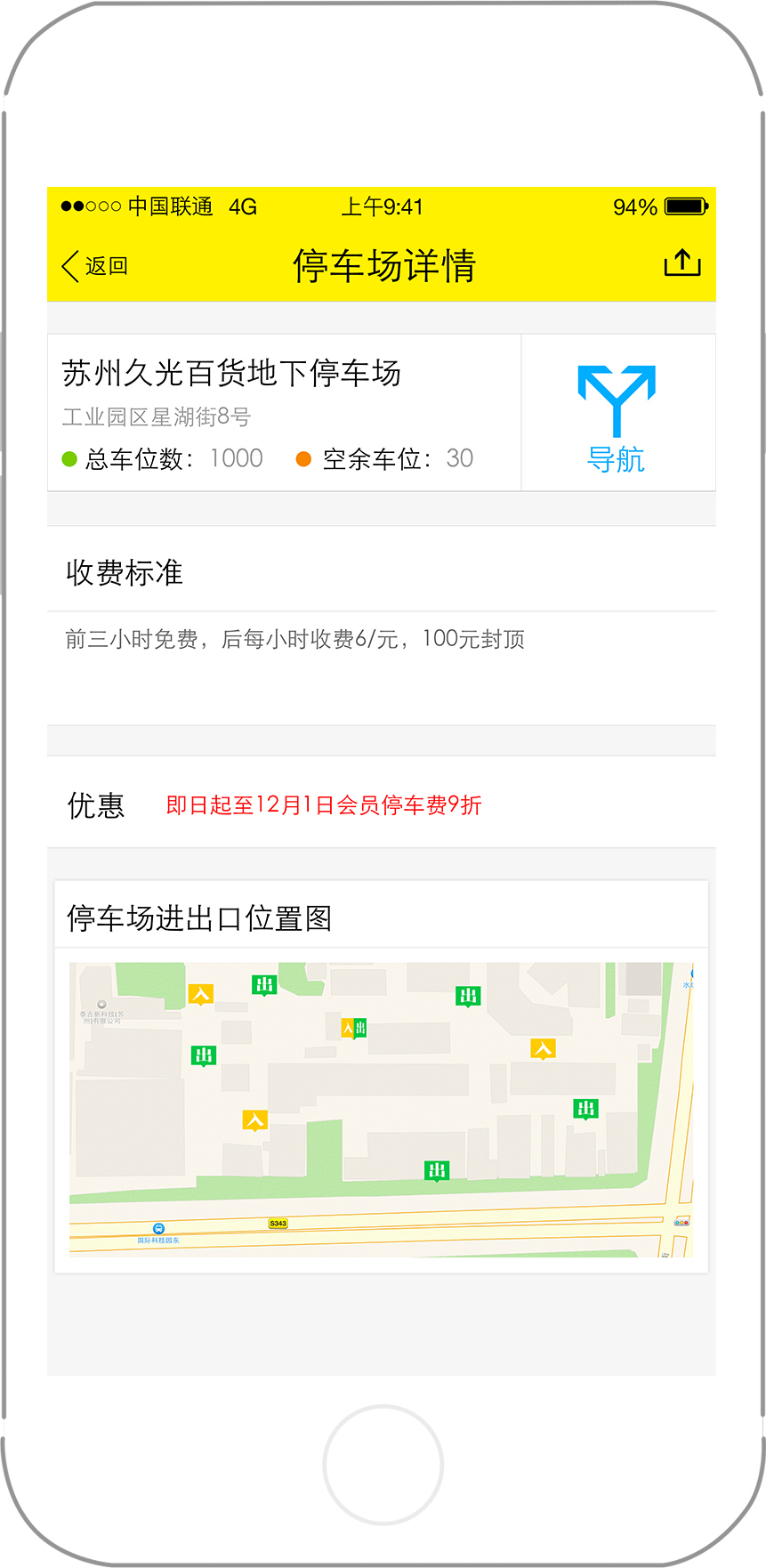This screenshot has height=1568, width=766.
Task: Open the parking entrance and exit map
Action: (x=382, y=1109)
